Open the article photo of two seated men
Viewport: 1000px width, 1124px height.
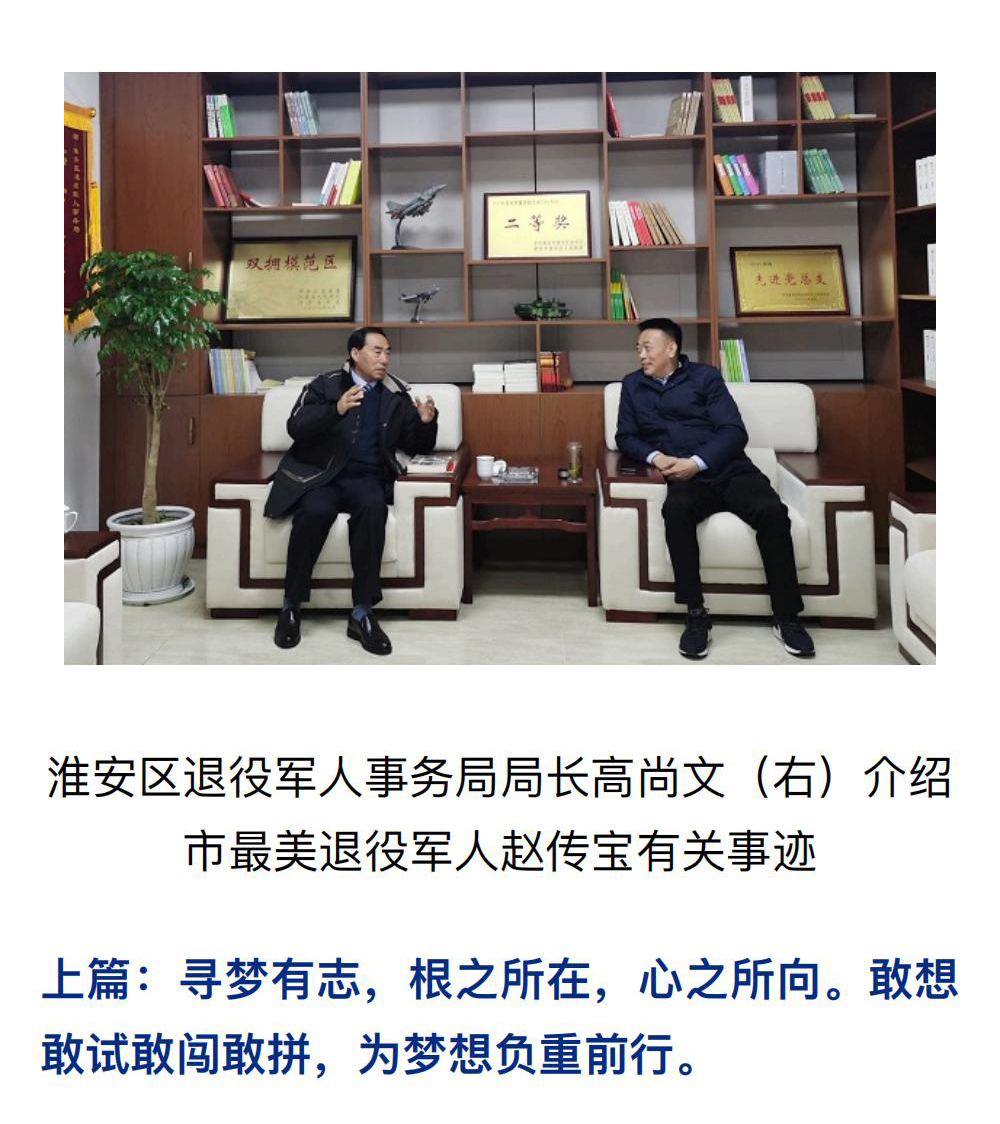[x=500, y=368]
